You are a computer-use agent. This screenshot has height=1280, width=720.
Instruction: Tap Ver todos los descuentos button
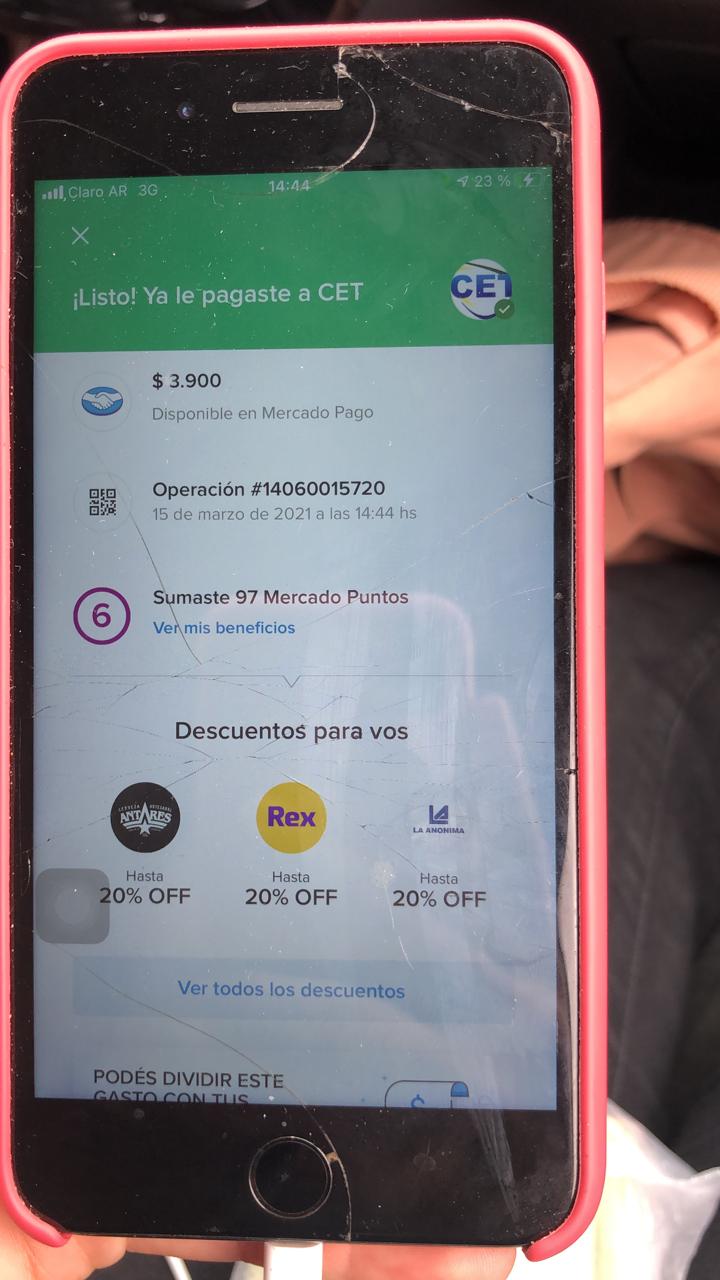291,990
